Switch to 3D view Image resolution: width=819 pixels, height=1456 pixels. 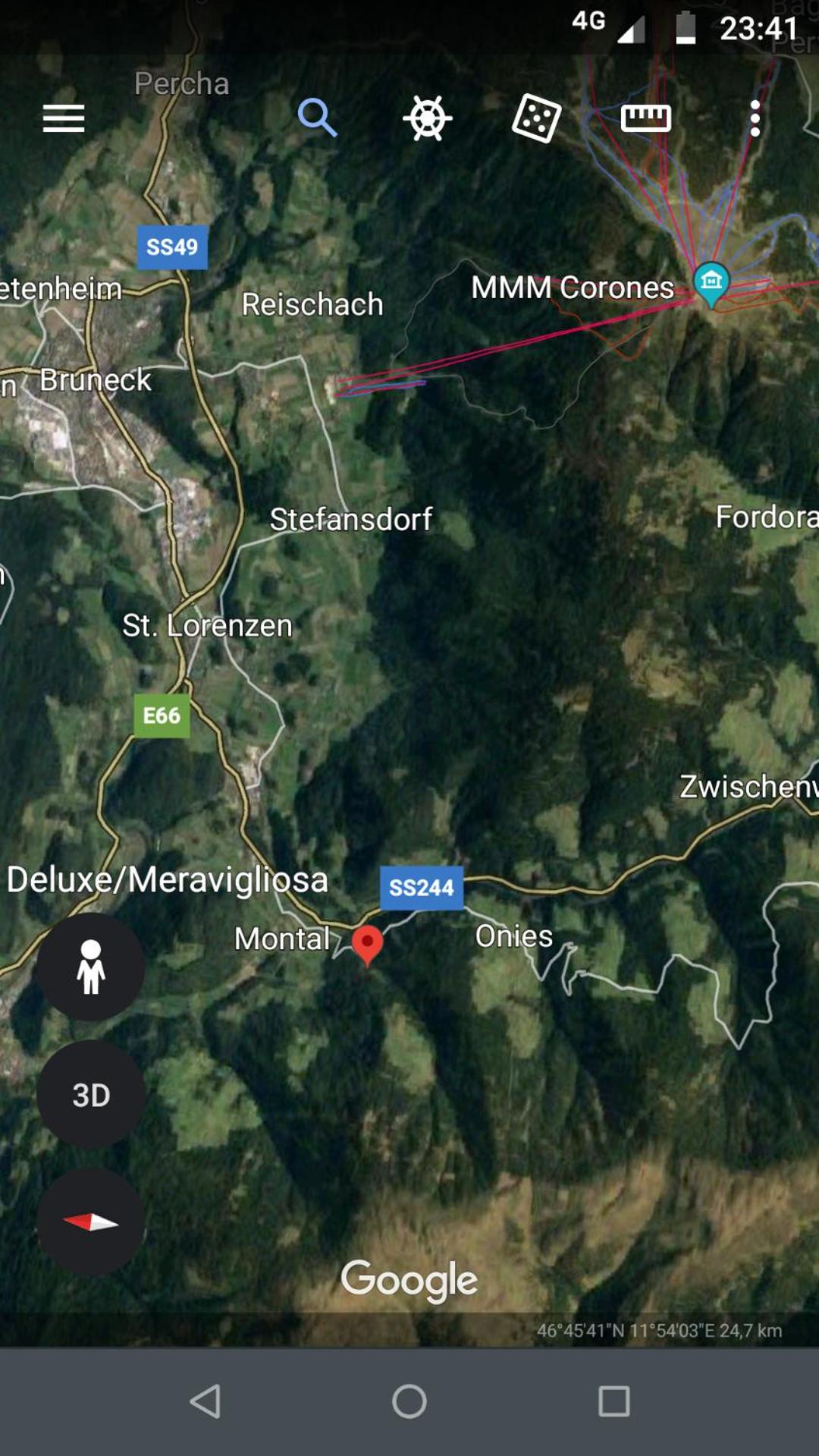pyautogui.click(x=91, y=1094)
